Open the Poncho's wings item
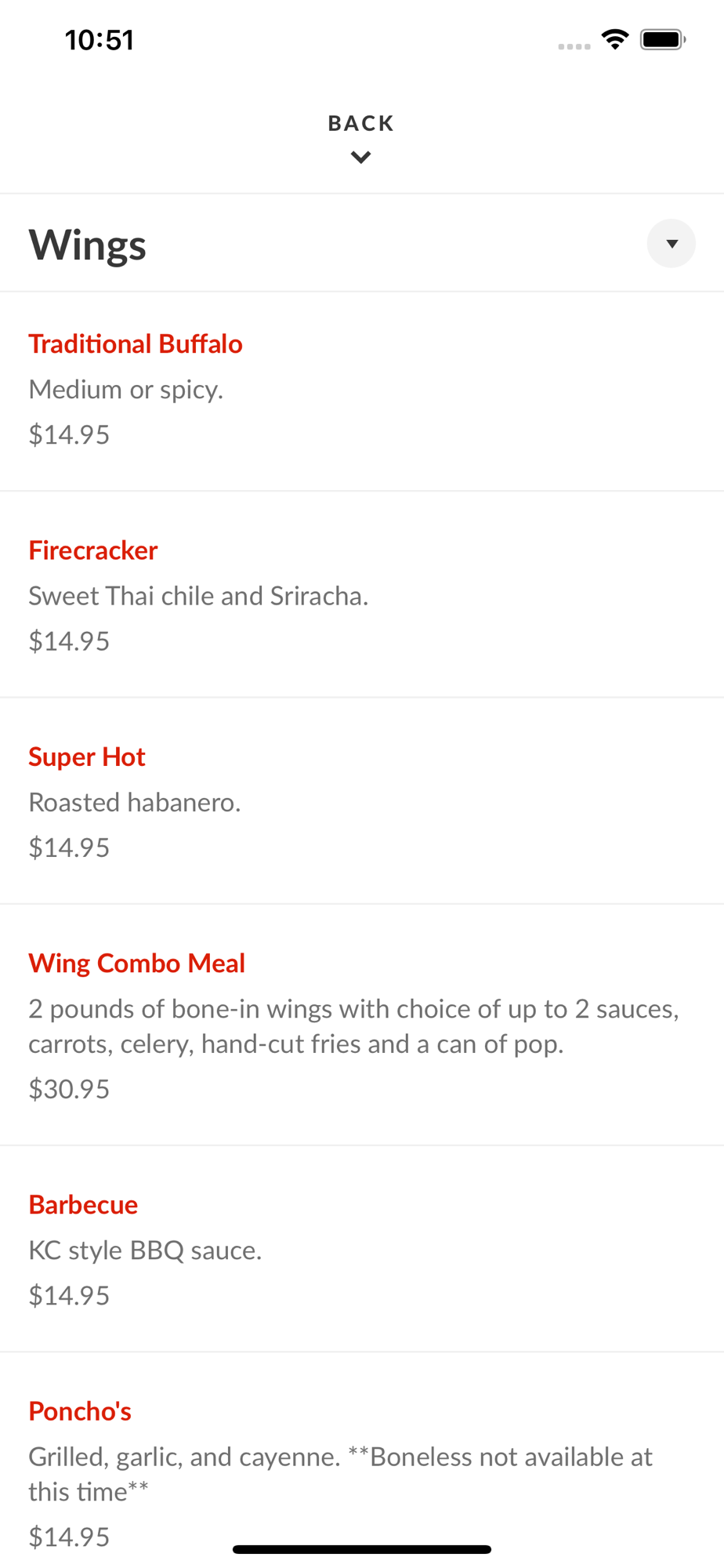The image size is (724, 1568). click(362, 1460)
